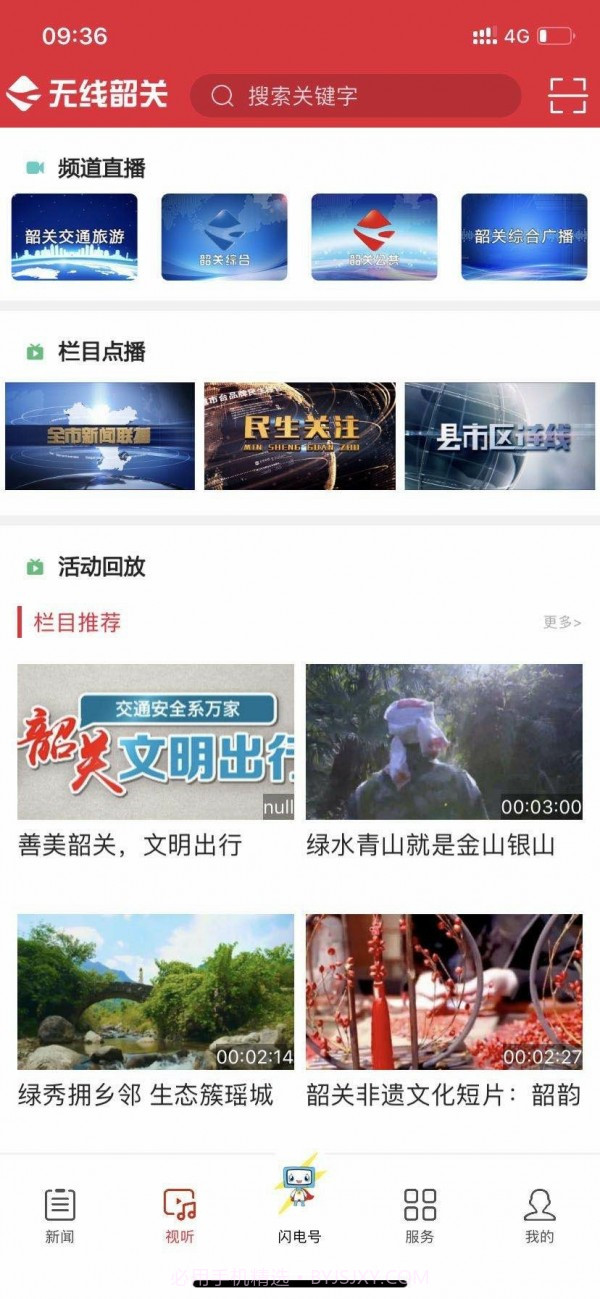Screen dimensions: 600x1299
Task: Select the 视听 tab
Action: pos(180,1213)
